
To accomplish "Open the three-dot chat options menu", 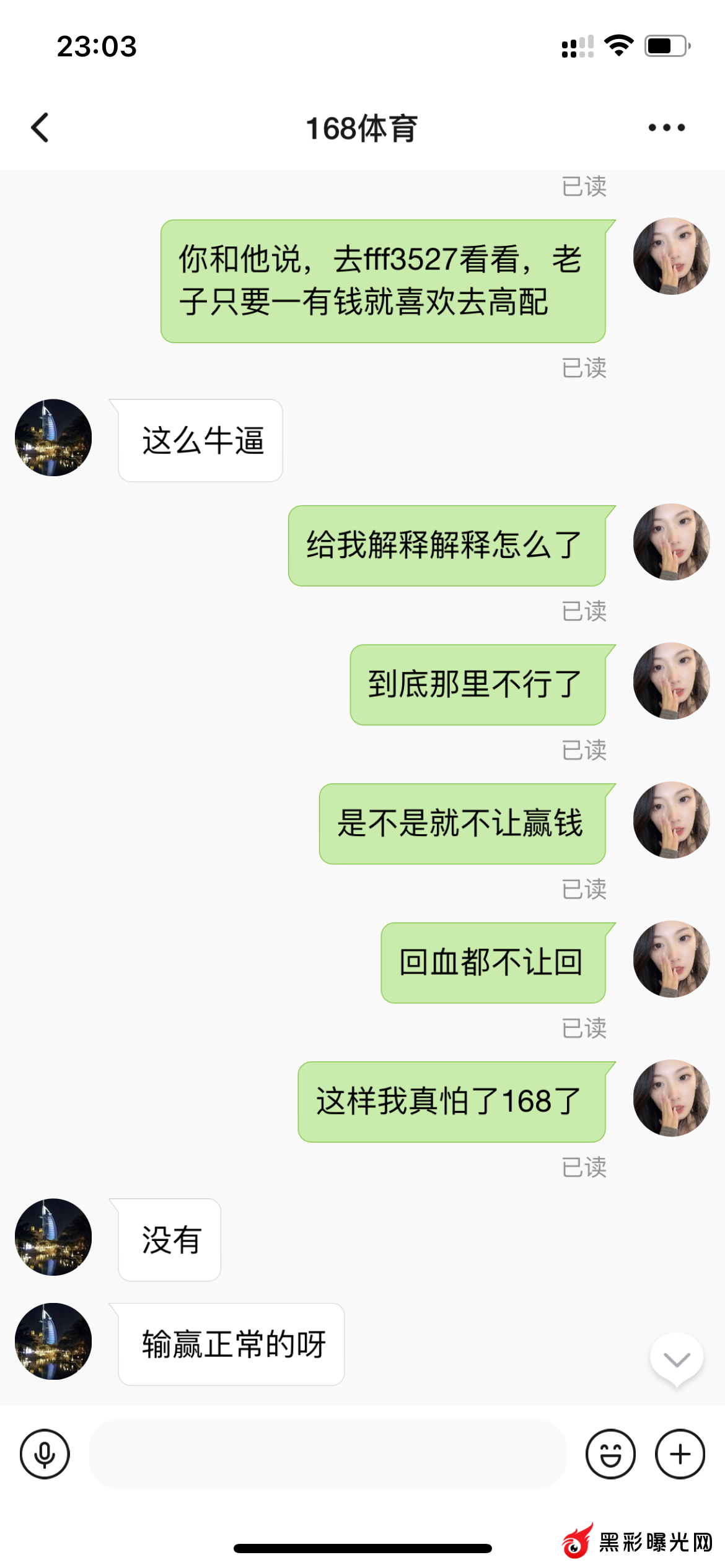I will point(666,128).
